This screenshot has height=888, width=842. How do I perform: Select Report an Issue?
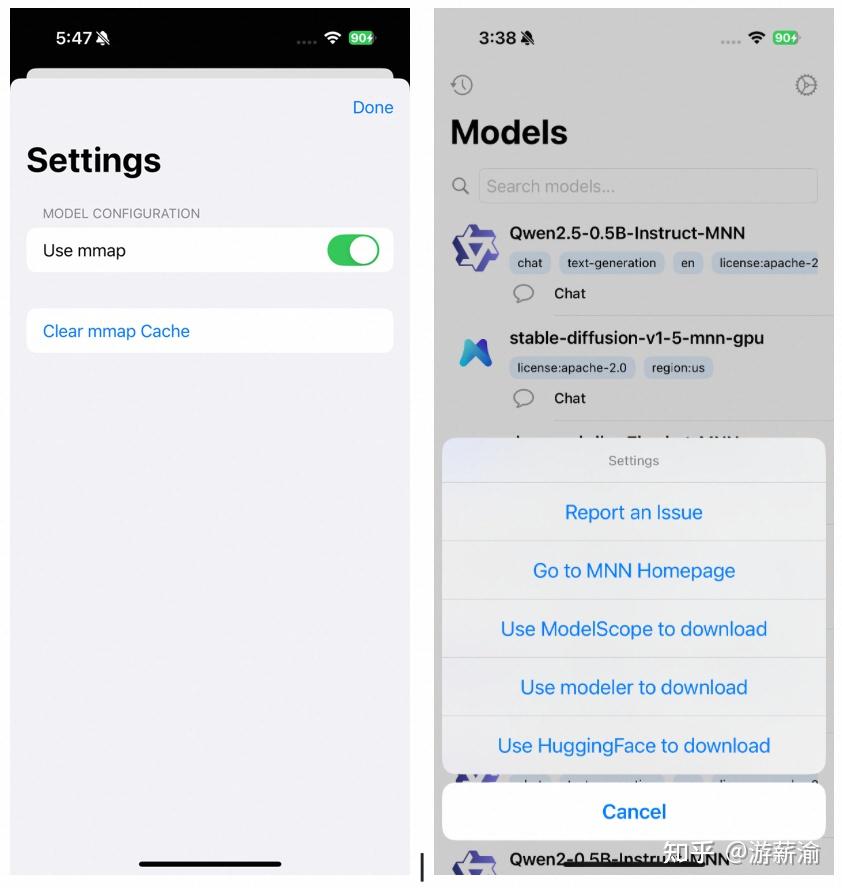click(633, 512)
